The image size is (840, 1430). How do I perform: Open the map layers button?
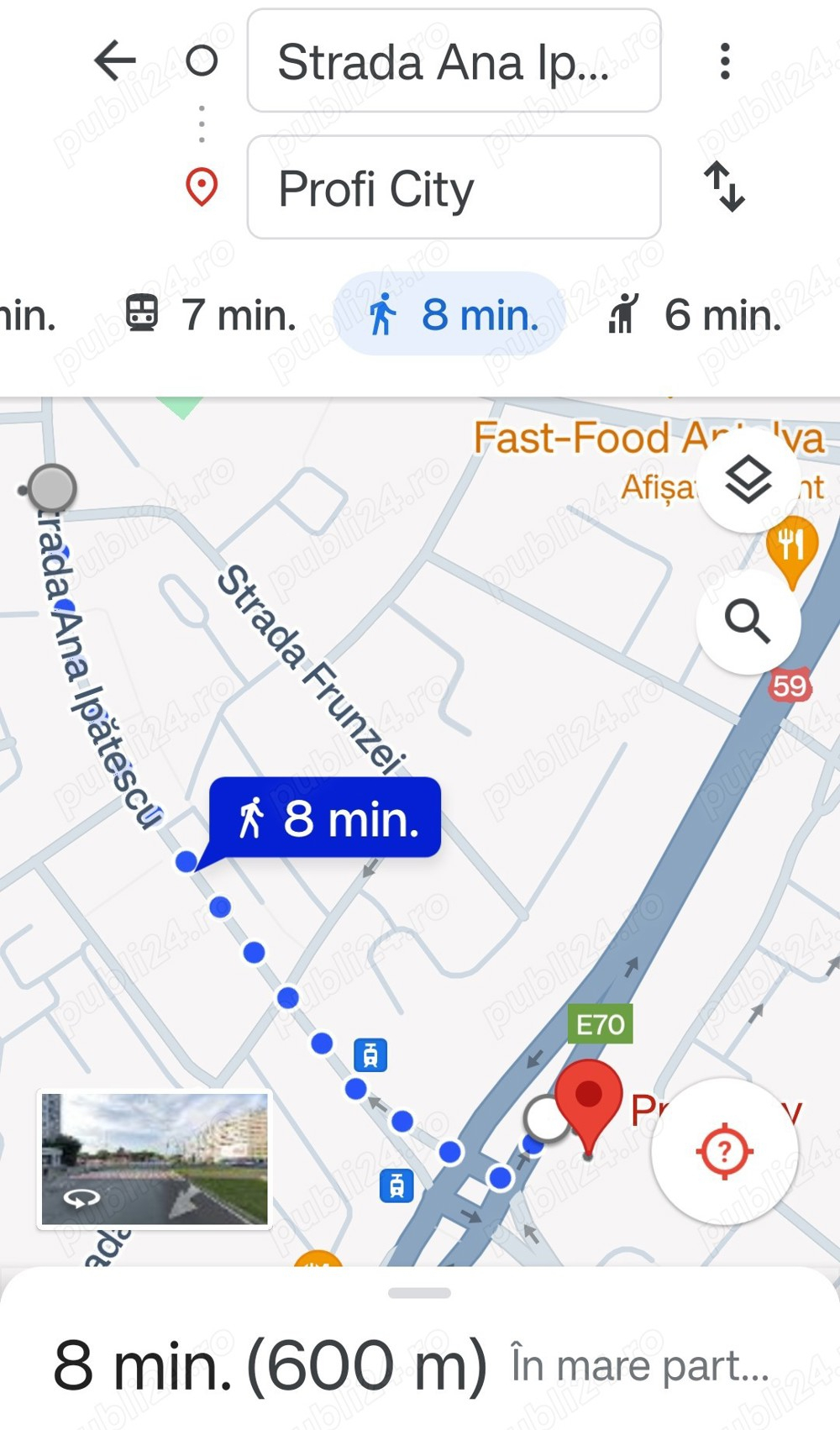point(748,481)
